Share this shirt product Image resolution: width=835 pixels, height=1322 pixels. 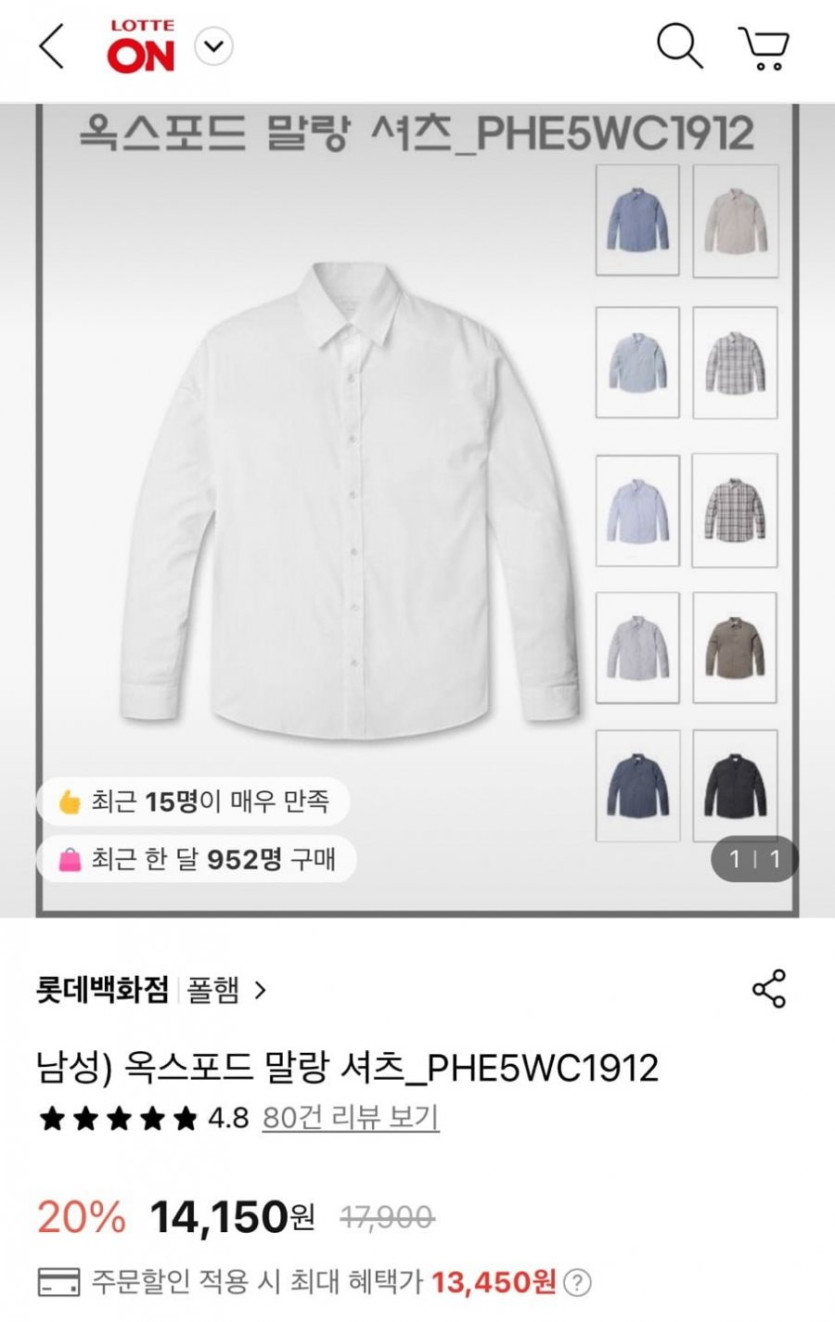[x=768, y=989]
